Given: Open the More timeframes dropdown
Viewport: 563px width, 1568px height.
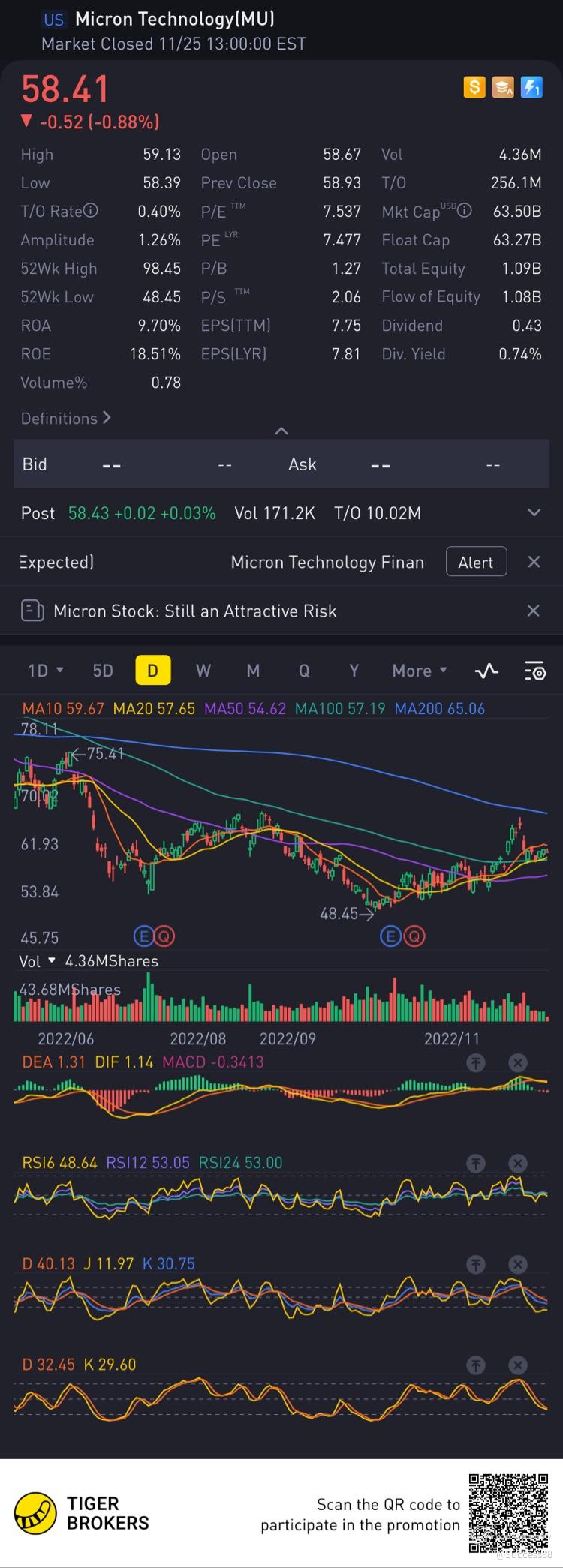Looking at the screenshot, I should click(419, 671).
